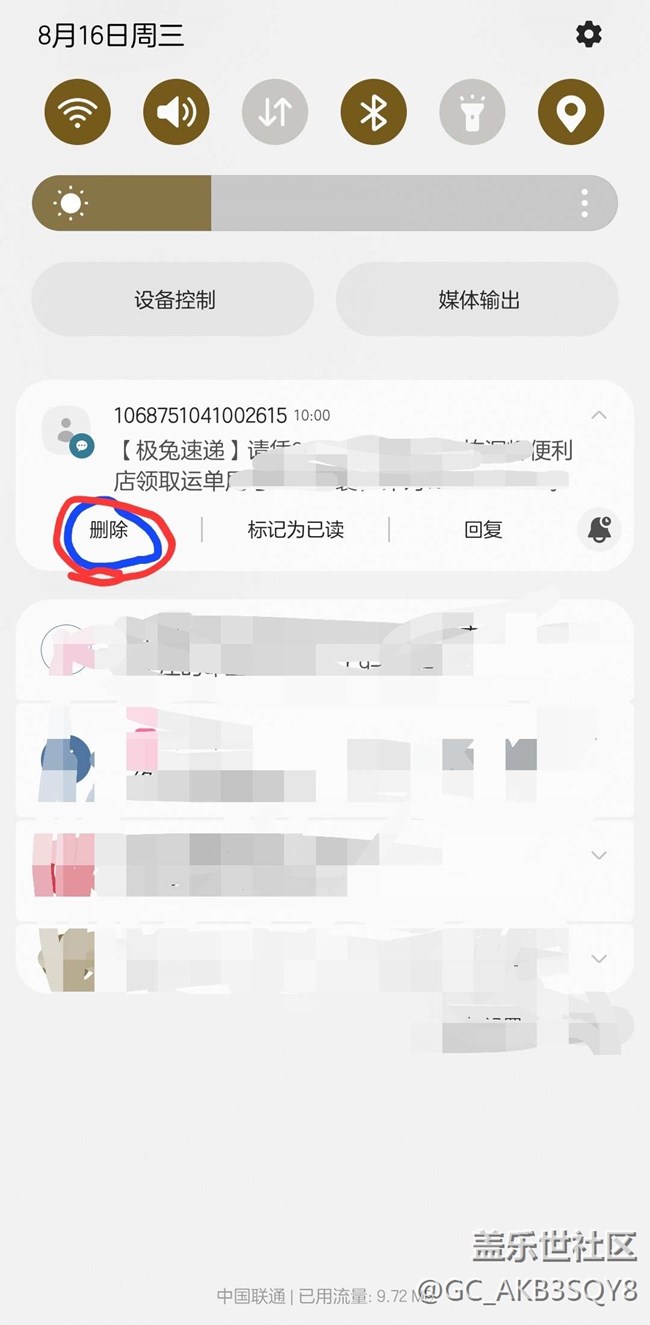This screenshot has height=1325, width=650.
Task: Toggle sound mode quick setting
Action: (176, 112)
